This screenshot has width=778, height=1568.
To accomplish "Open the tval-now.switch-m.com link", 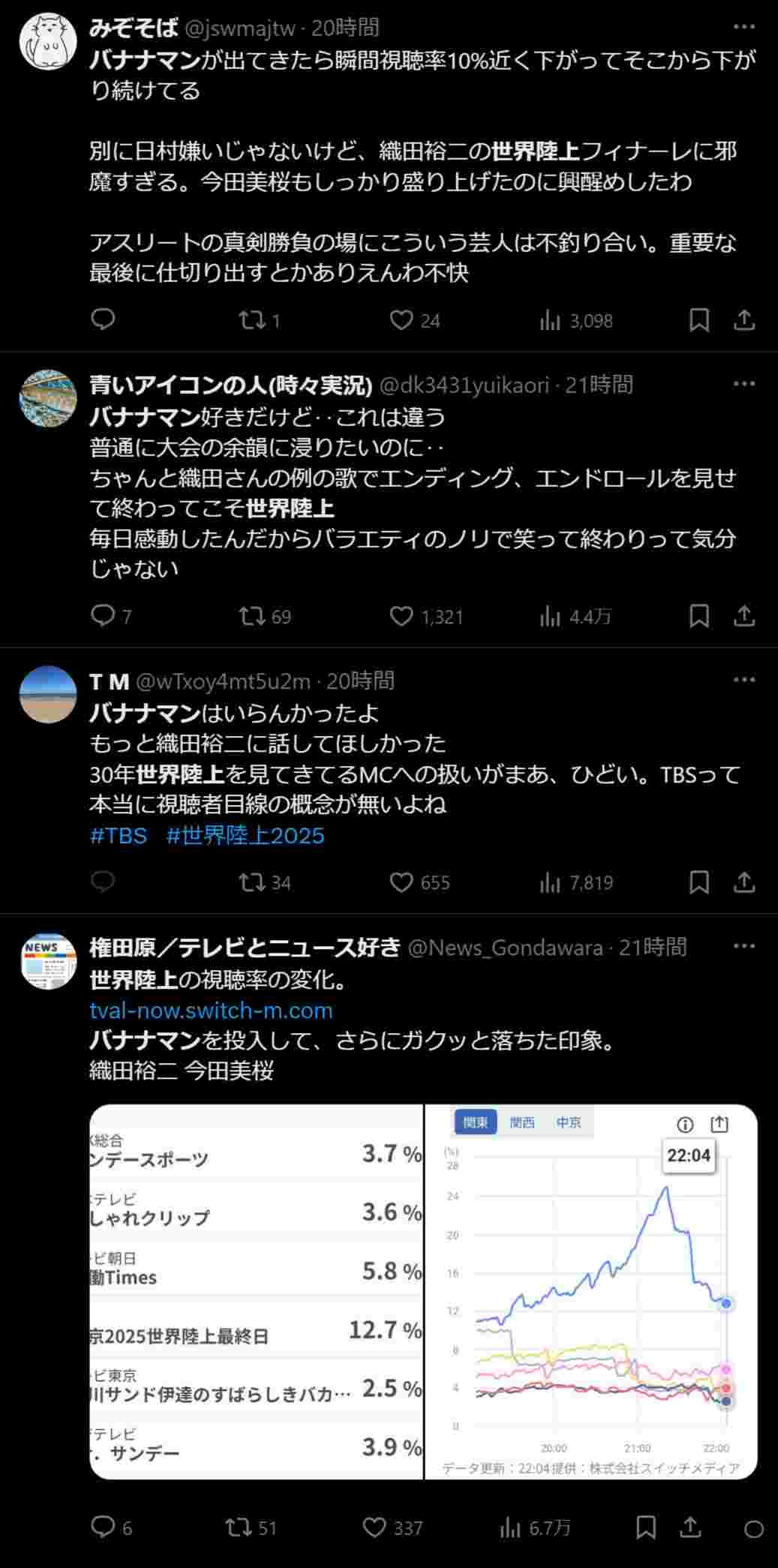I will click(211, 1011).
